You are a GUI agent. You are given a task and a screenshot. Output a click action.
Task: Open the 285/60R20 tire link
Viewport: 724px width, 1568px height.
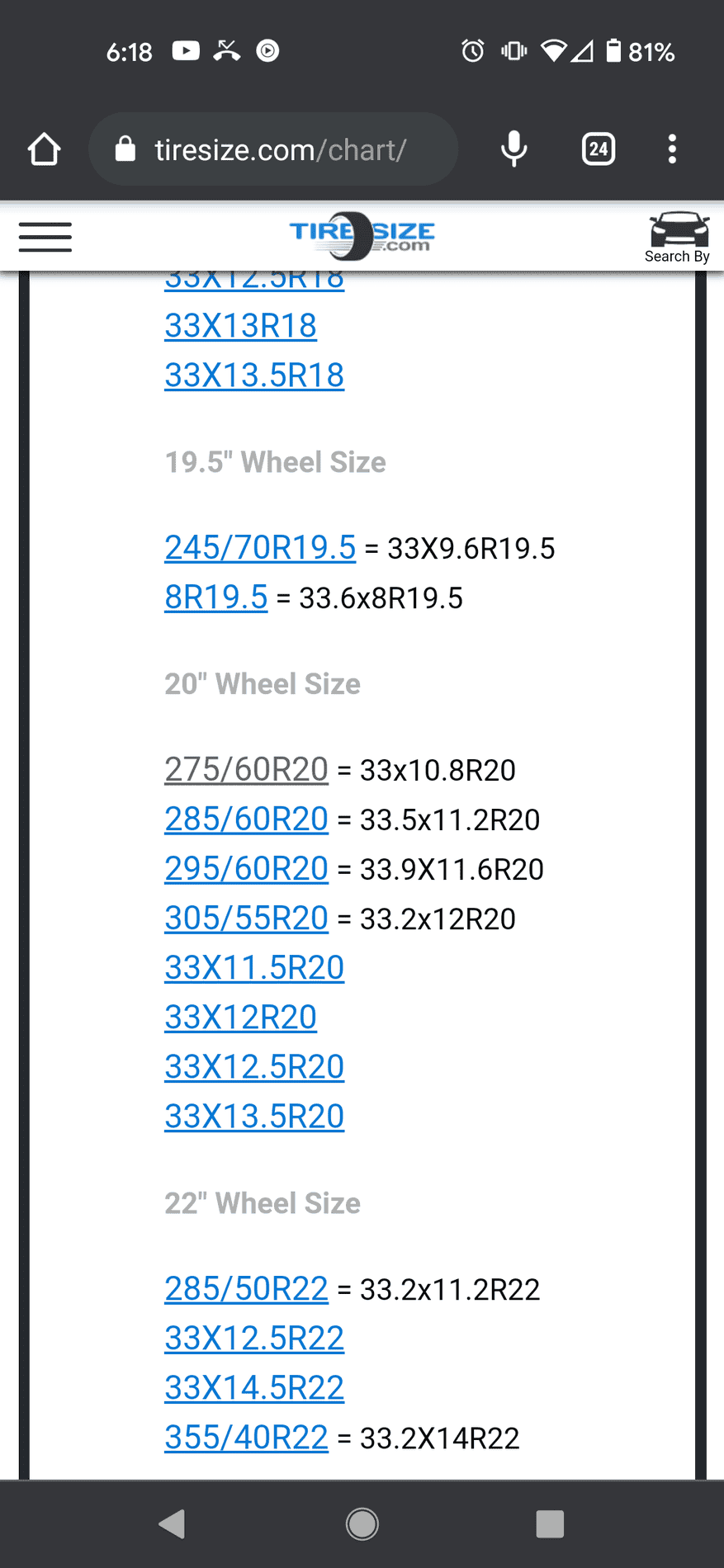tap(246, 819)
